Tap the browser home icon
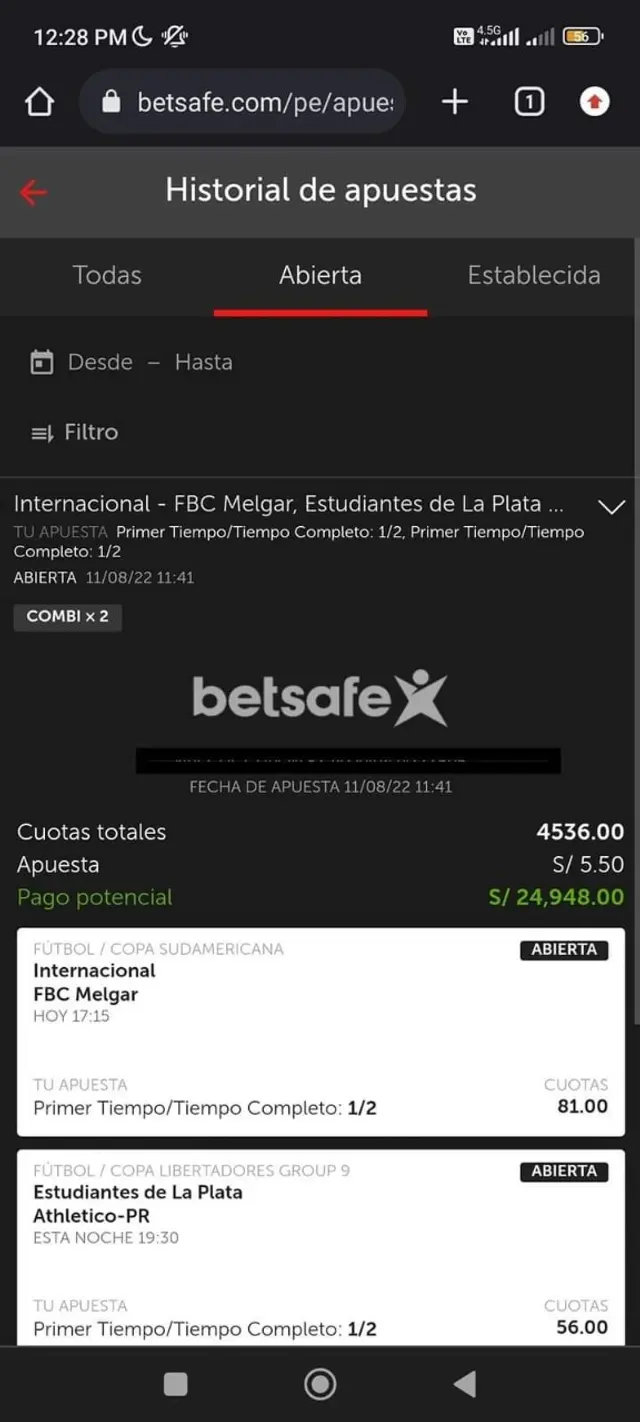This screenshot has height=1422, width=640. point(39,101)
